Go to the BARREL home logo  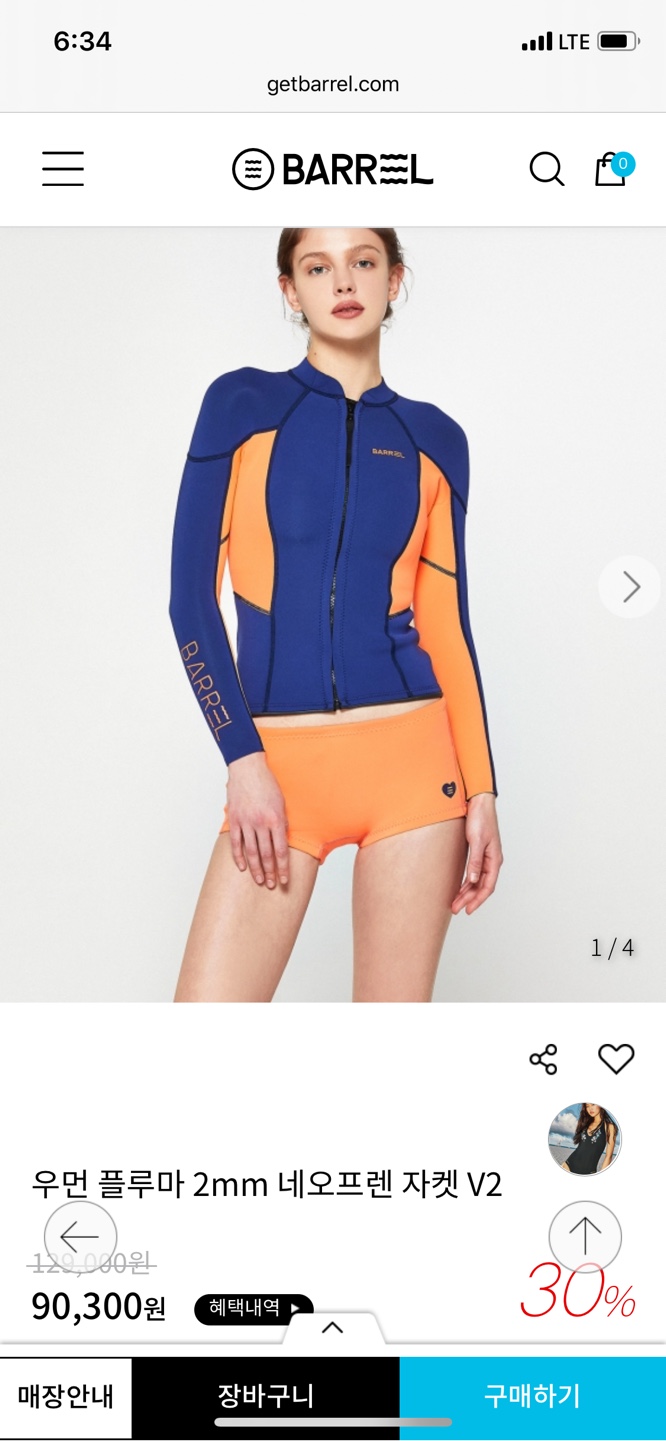(x=333, y=169)
